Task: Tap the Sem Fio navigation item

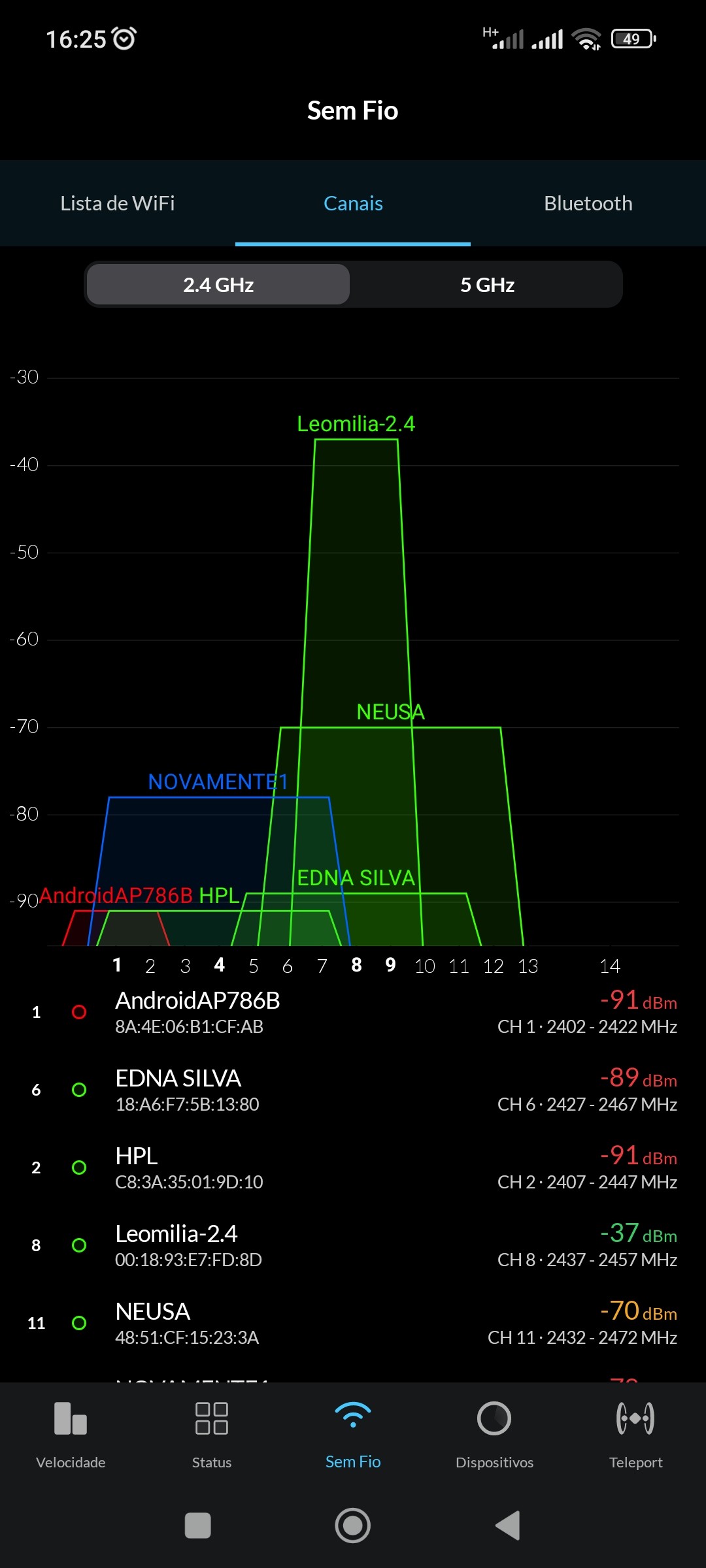Action: tap(353, 1434)
